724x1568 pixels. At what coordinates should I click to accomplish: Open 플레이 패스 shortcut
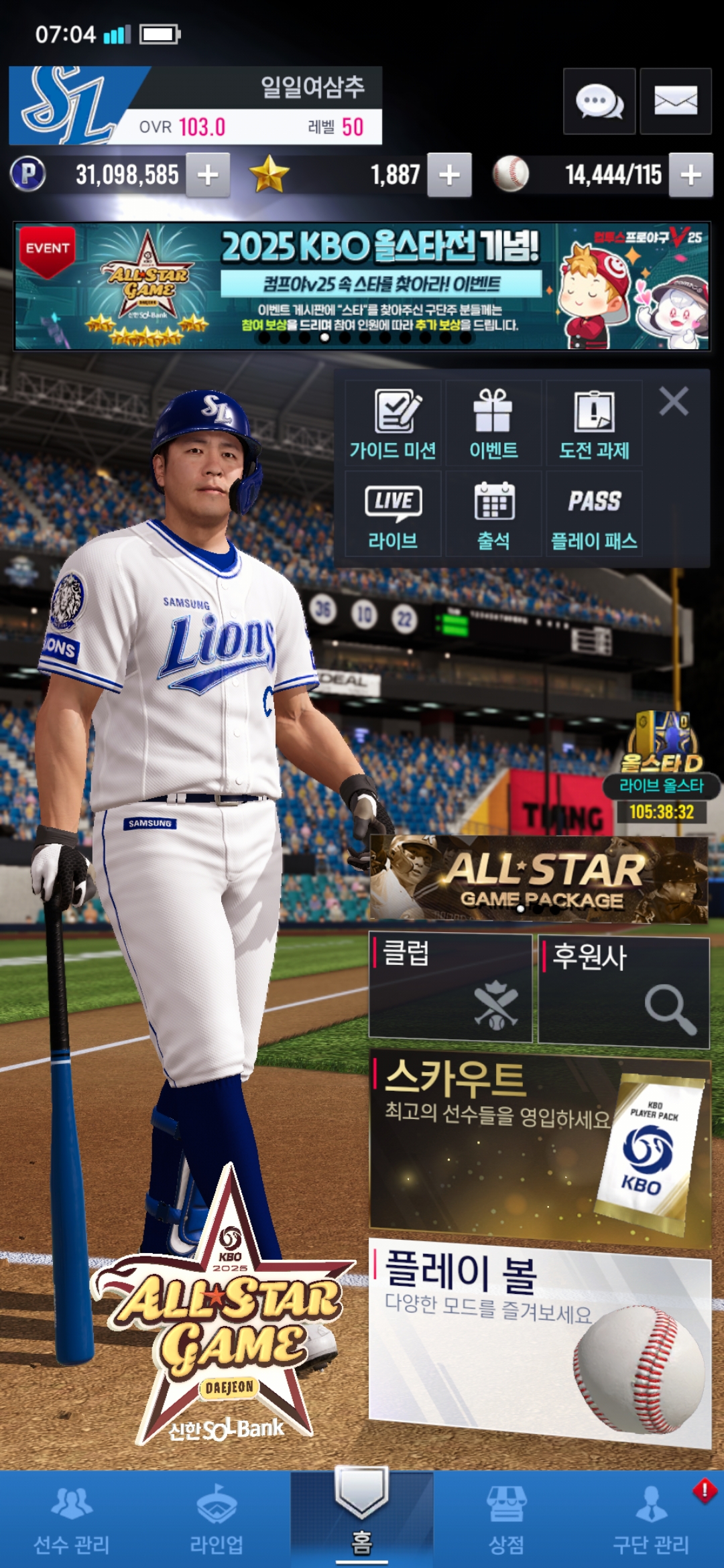(x=594, y=515)
